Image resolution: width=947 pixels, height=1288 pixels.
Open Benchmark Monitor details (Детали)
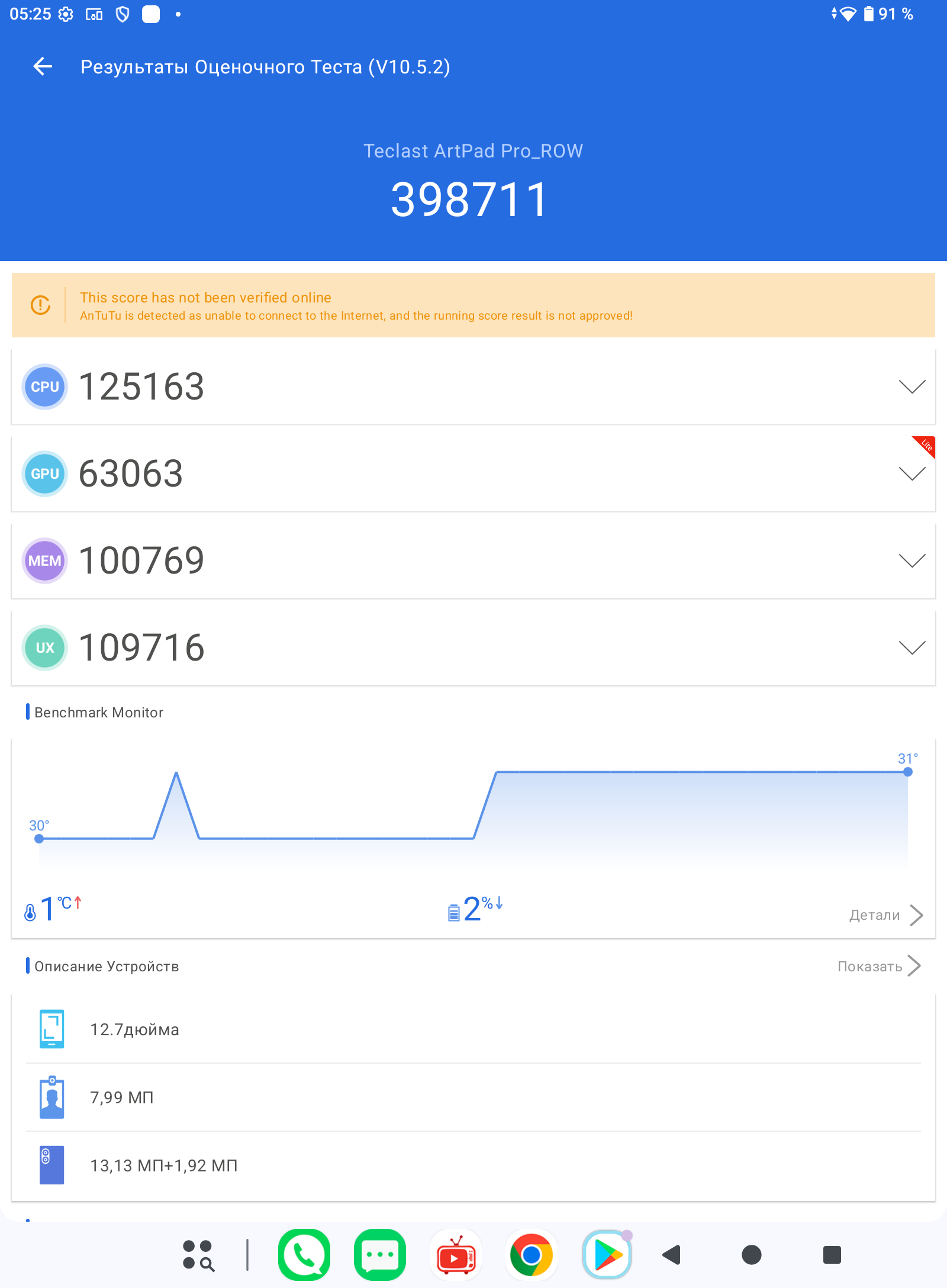pyautogui.click(x=885, y=915)
